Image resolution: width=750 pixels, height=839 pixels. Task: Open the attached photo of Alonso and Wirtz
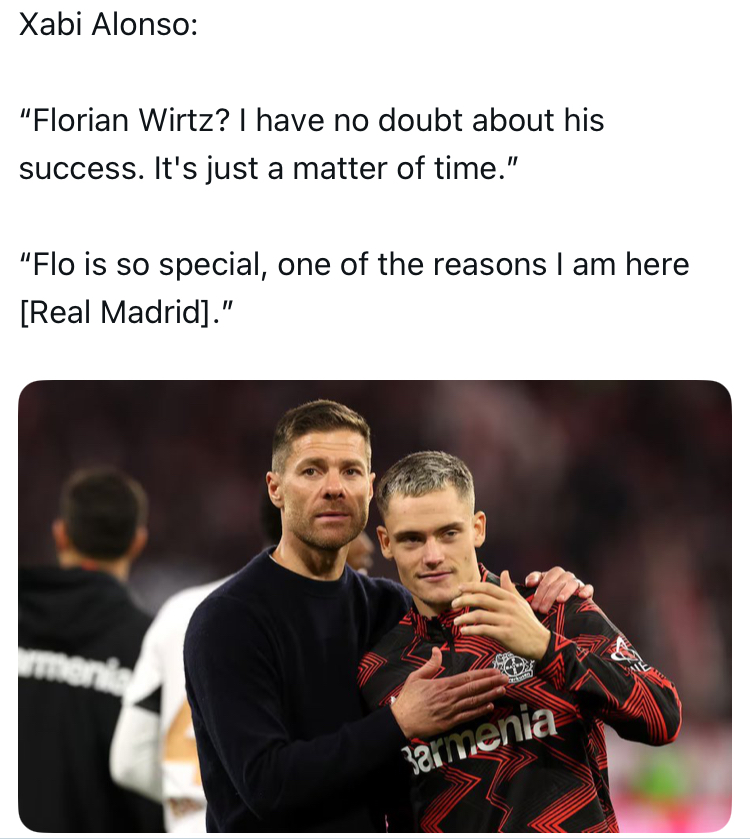375,606
